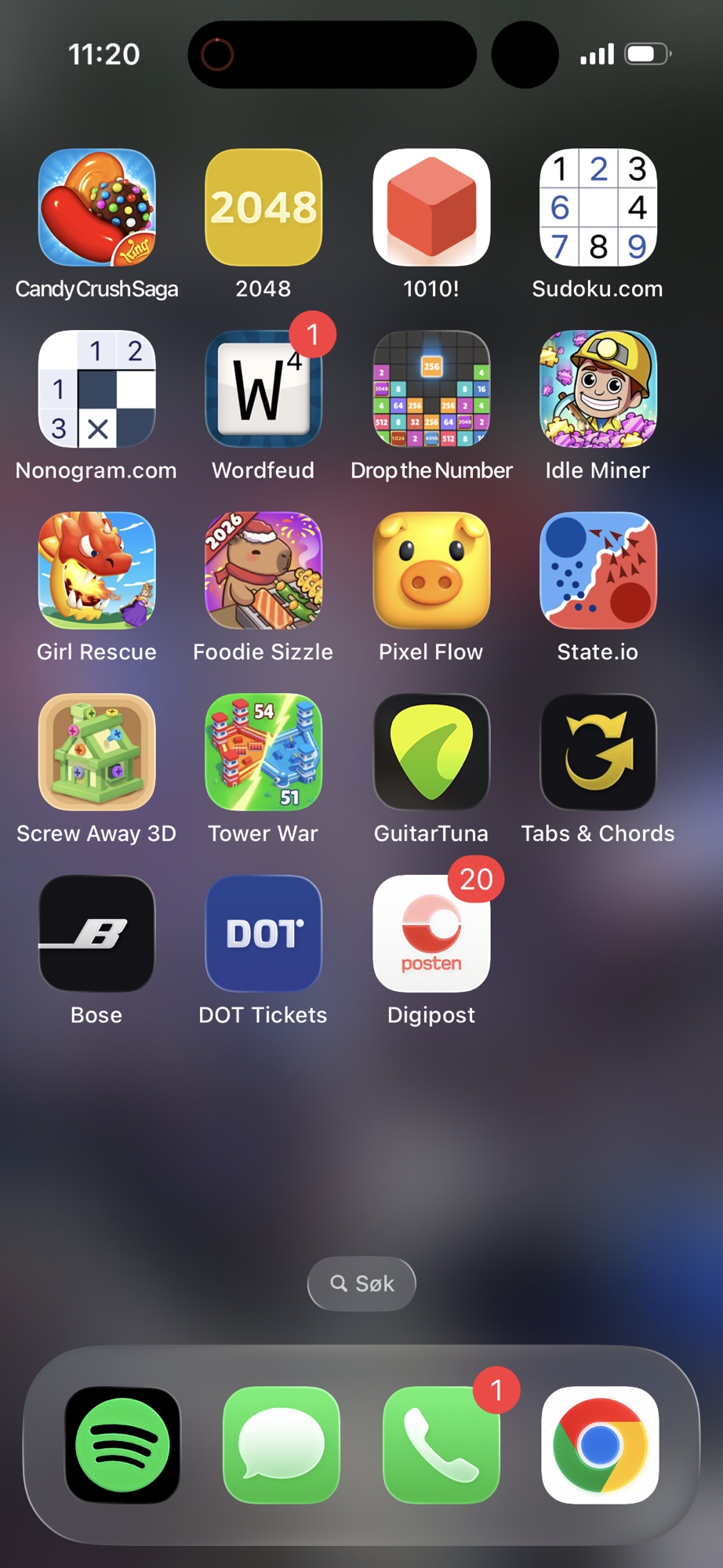Start the Sudoku.com app

click(x=598, y=208)
